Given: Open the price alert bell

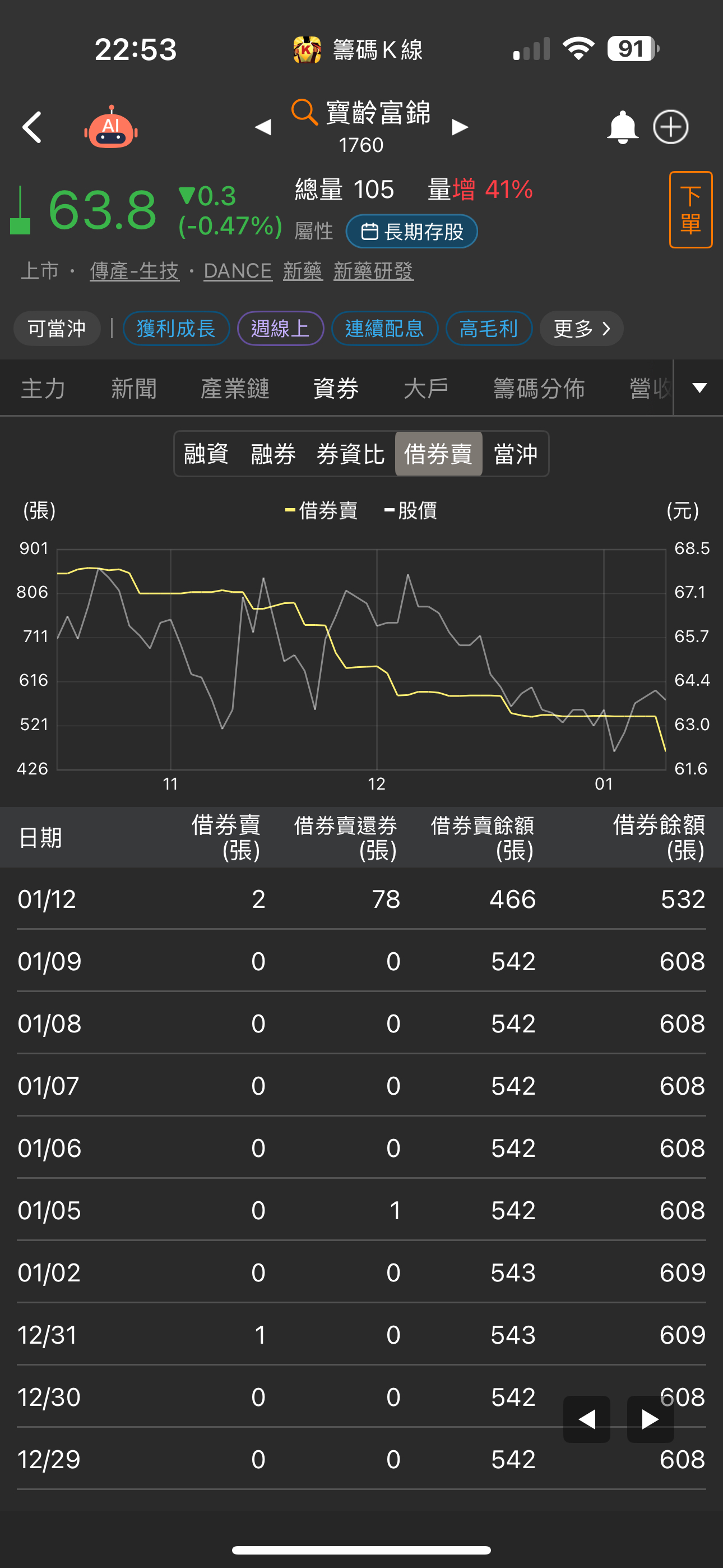Looking at the screenshot, I should pyautogui.click(x=622, y=127).
